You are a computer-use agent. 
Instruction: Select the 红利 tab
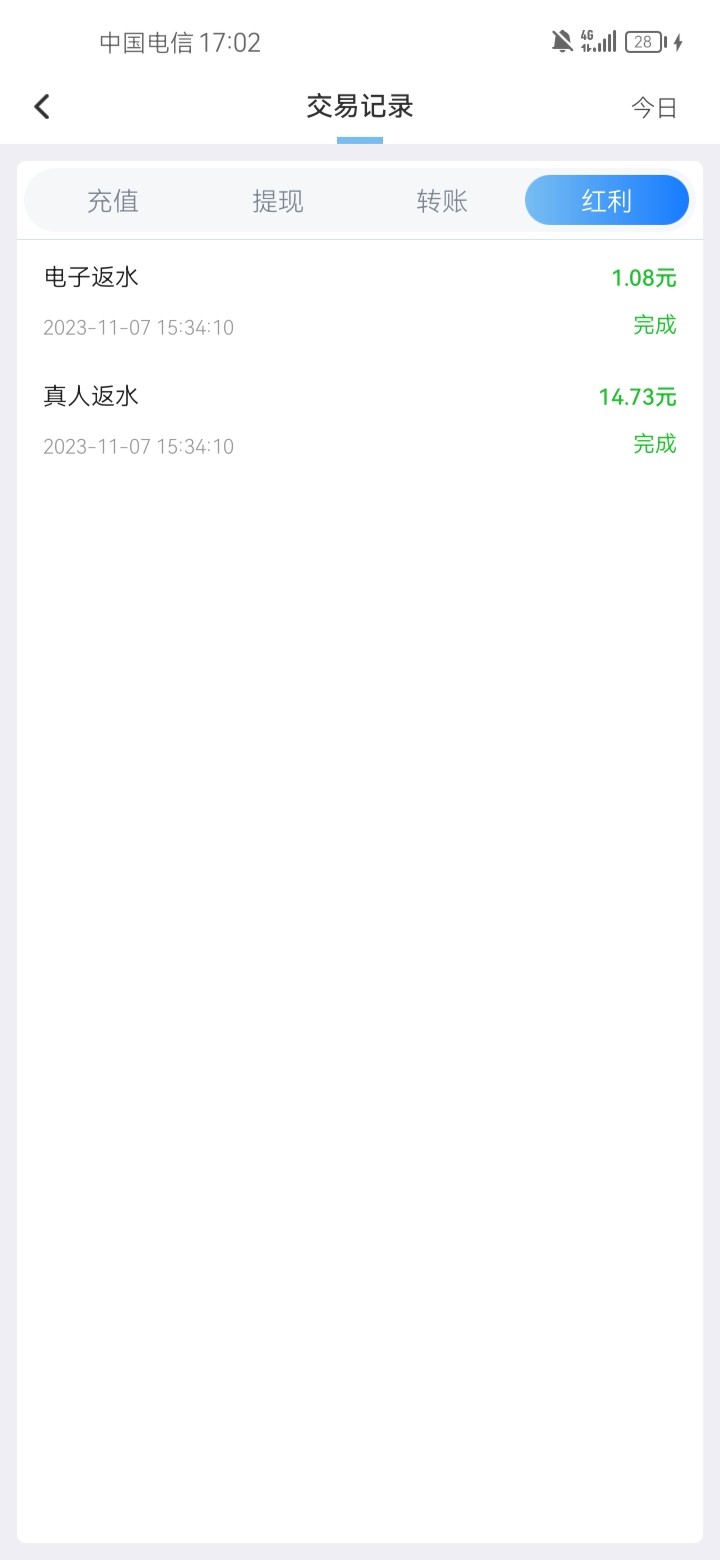[x=607, y=201]
